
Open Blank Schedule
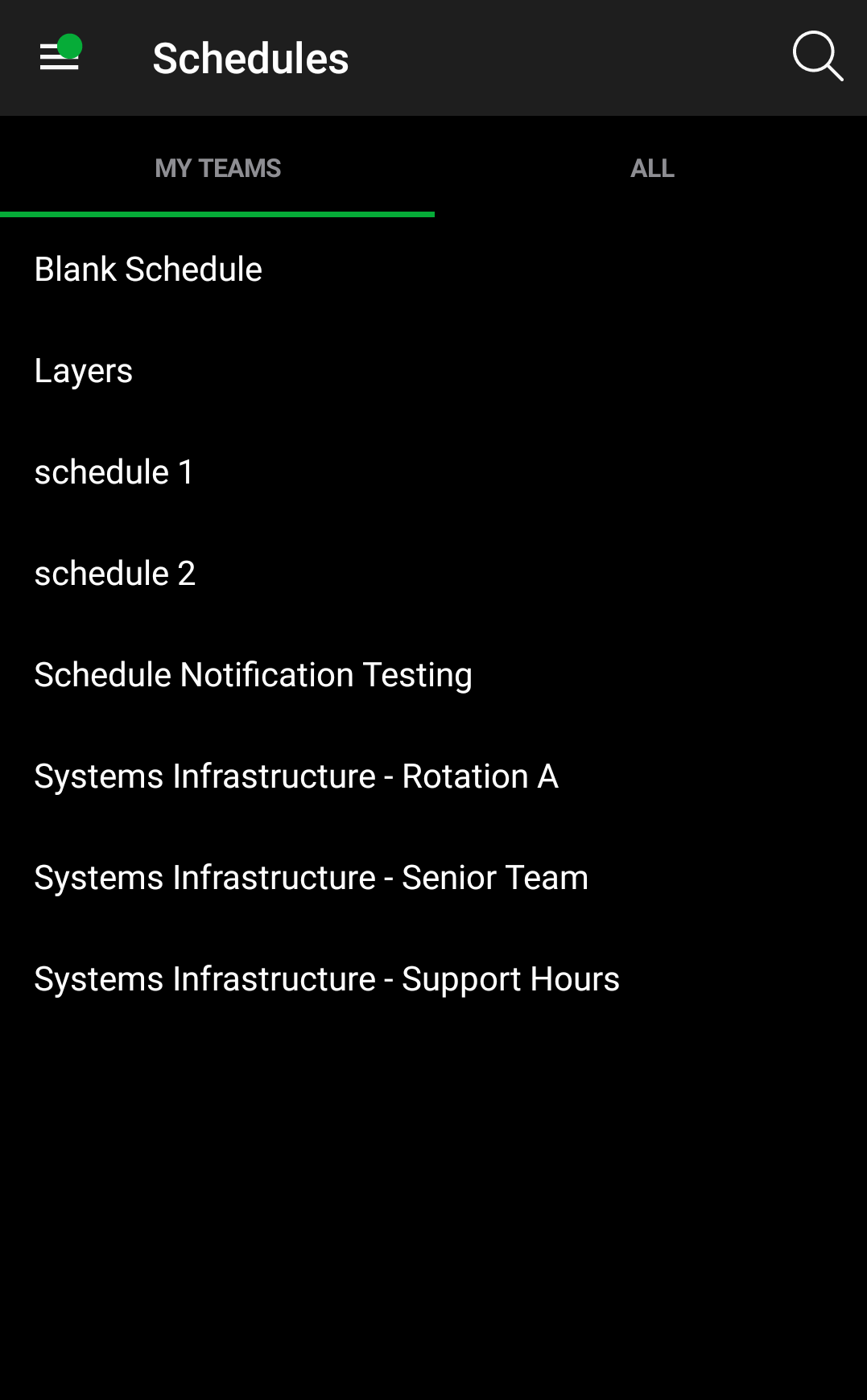[148, 270]
